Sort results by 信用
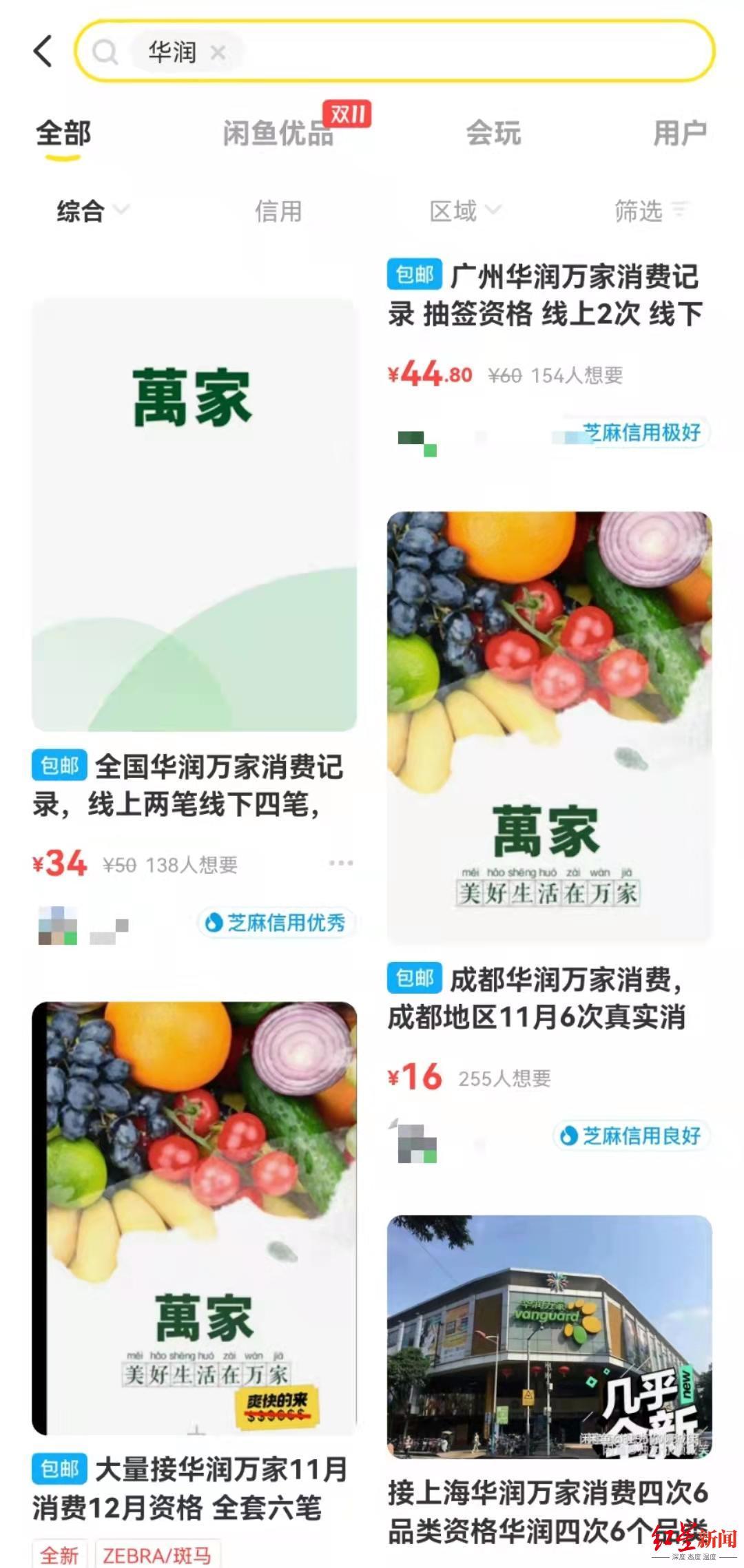This screenshot has height=1568, width=744. pos(278,211)
